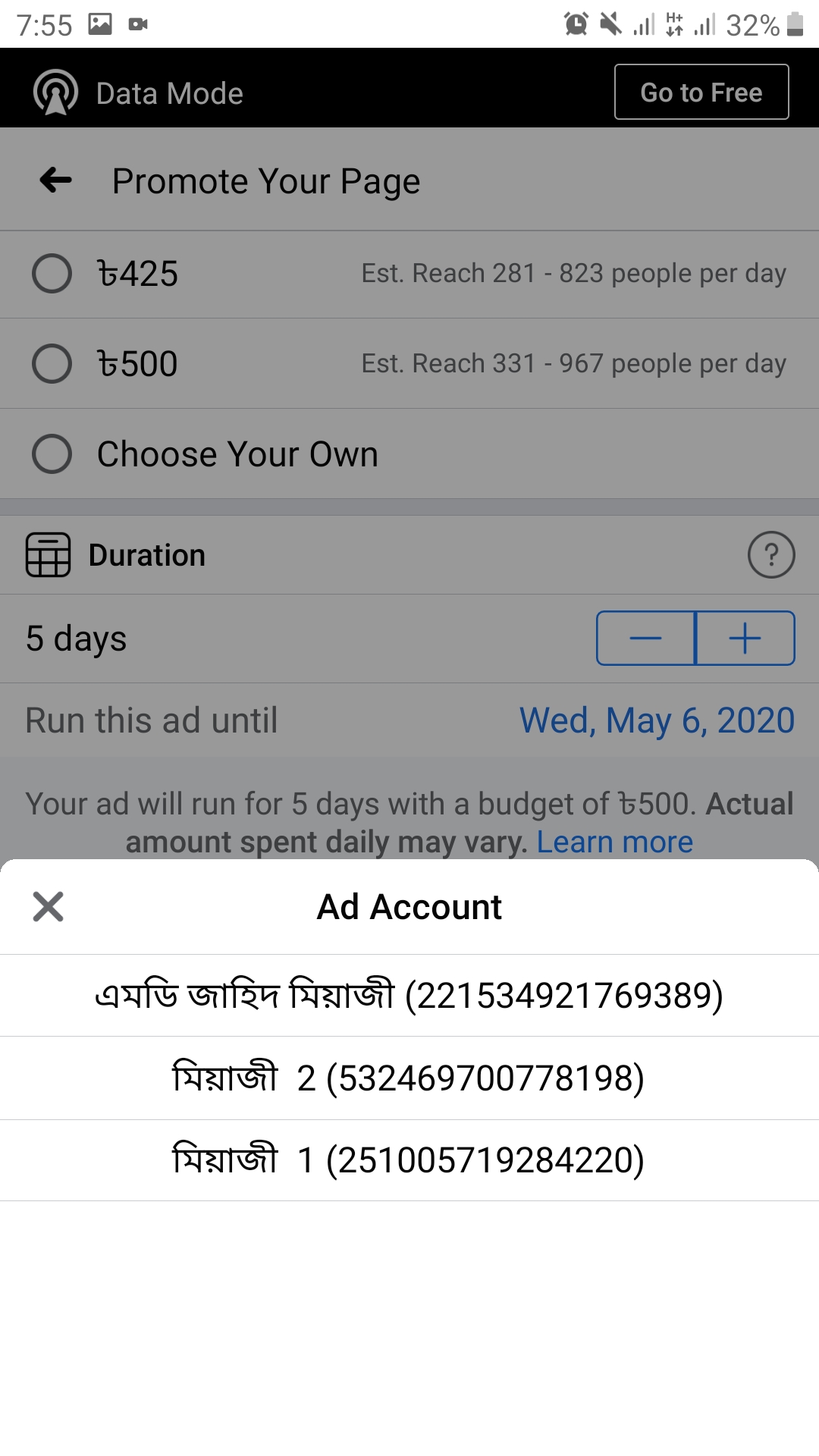Decrease duration with minus button
Image resolution: width=819 pixels, height=1456 pixels.
click(x=645, y=639)
